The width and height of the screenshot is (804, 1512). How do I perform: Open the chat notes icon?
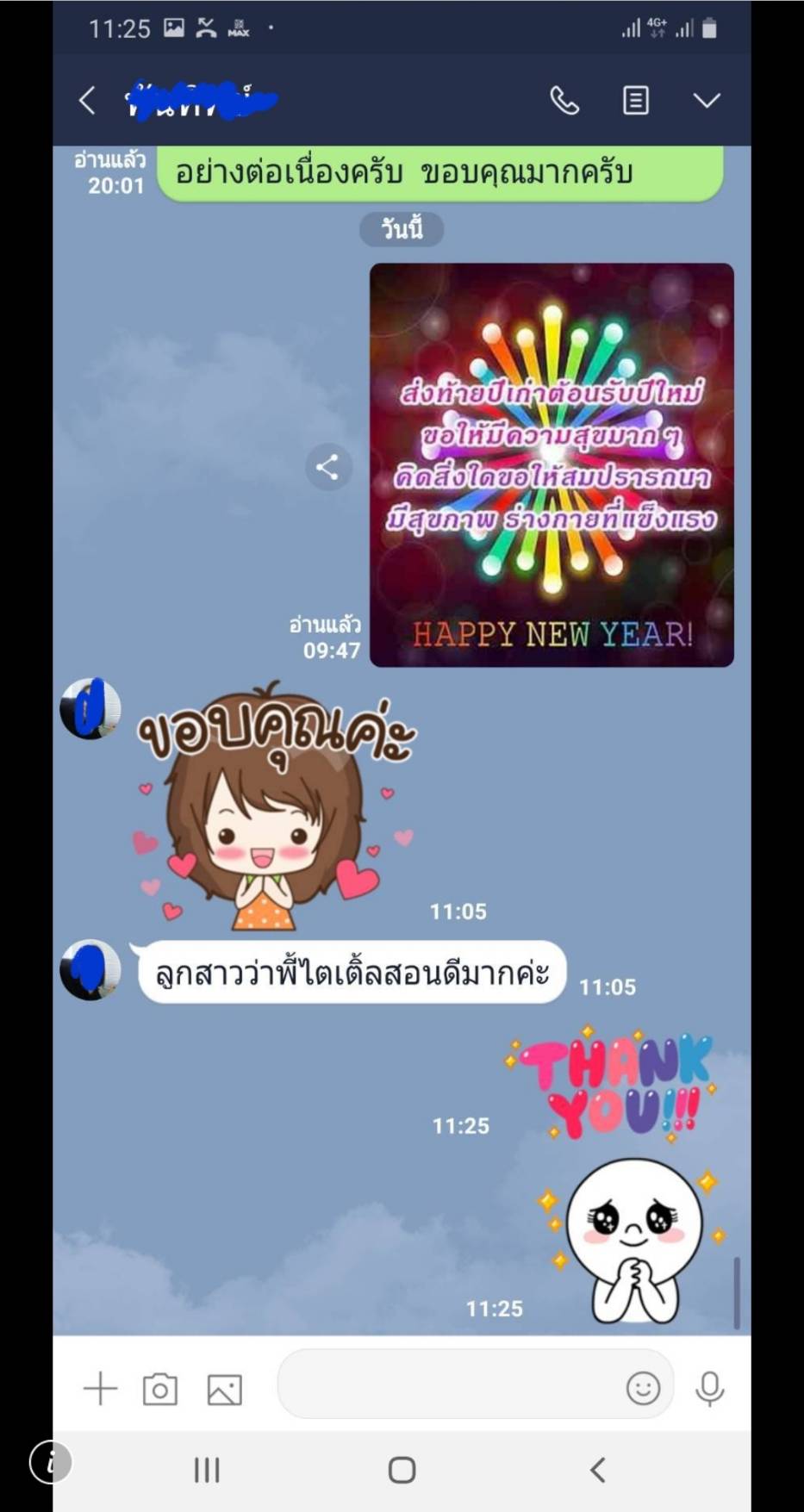[x=636, y=101]
